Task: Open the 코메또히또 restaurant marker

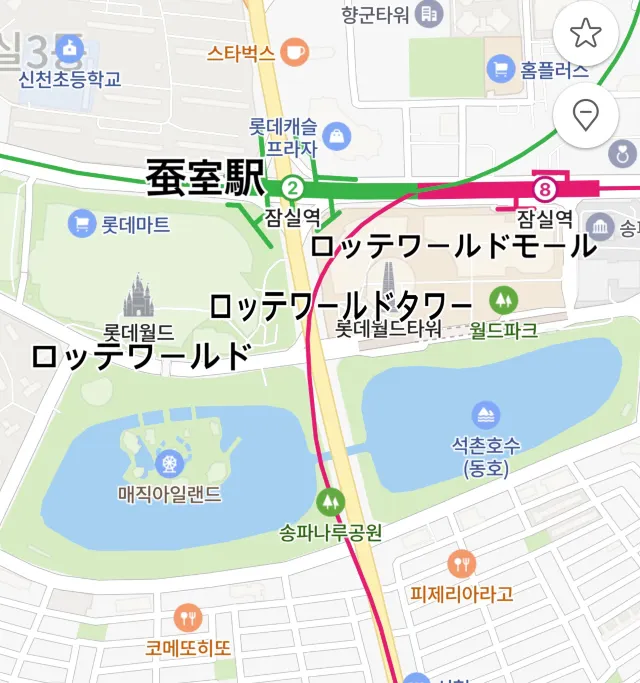Action: click(187, 618)
